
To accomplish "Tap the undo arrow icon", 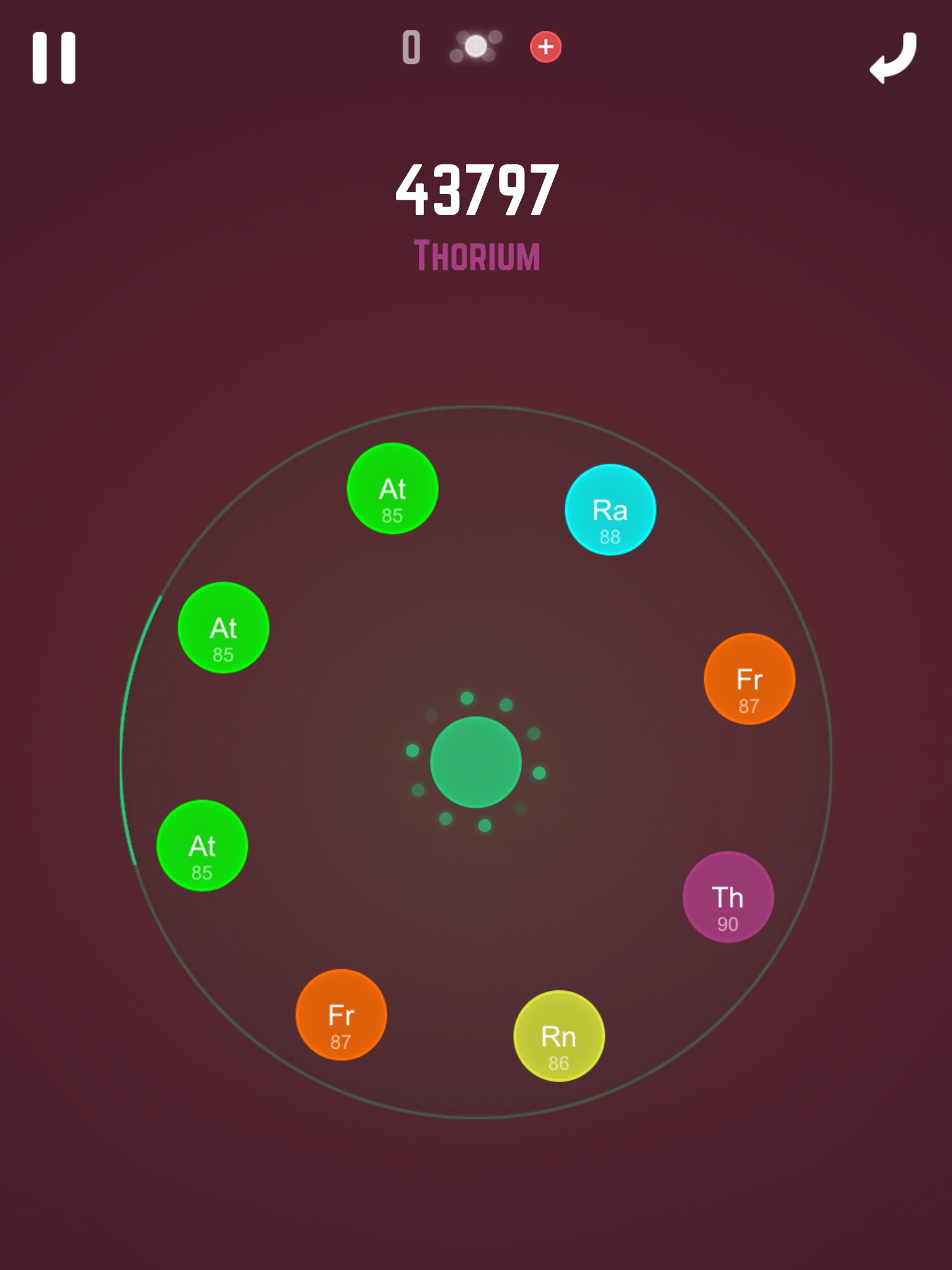I will 893,58.
